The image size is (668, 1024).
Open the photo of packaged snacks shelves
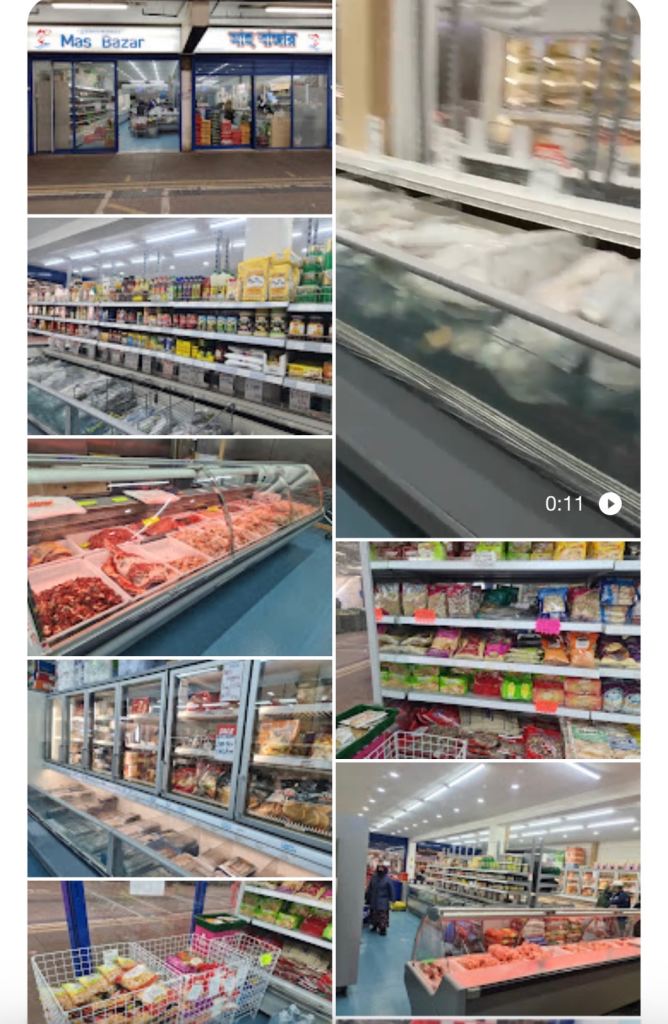pos(488,650)
